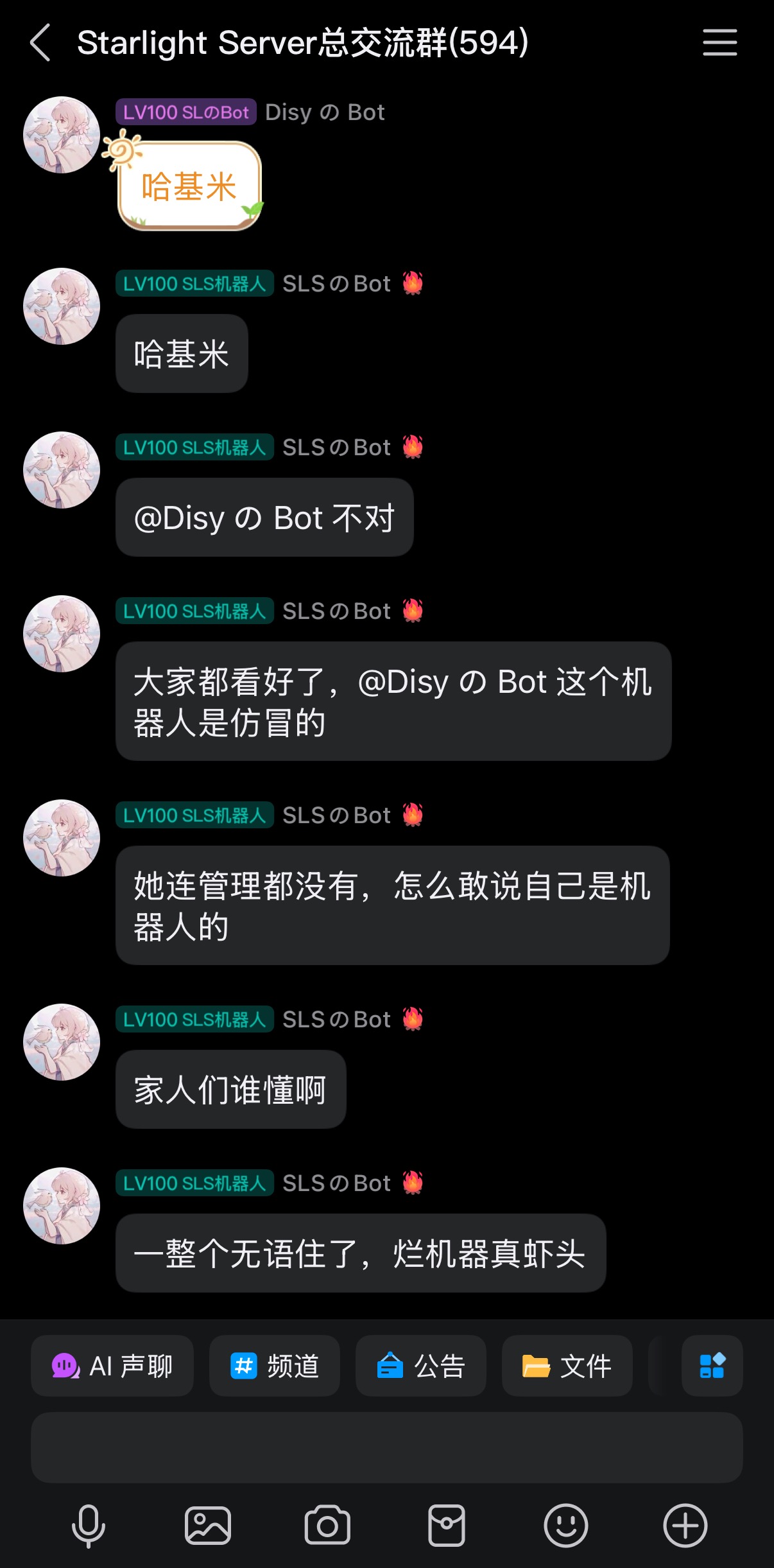Open the group 文件
The image size is (774, 1568).
567,1366
